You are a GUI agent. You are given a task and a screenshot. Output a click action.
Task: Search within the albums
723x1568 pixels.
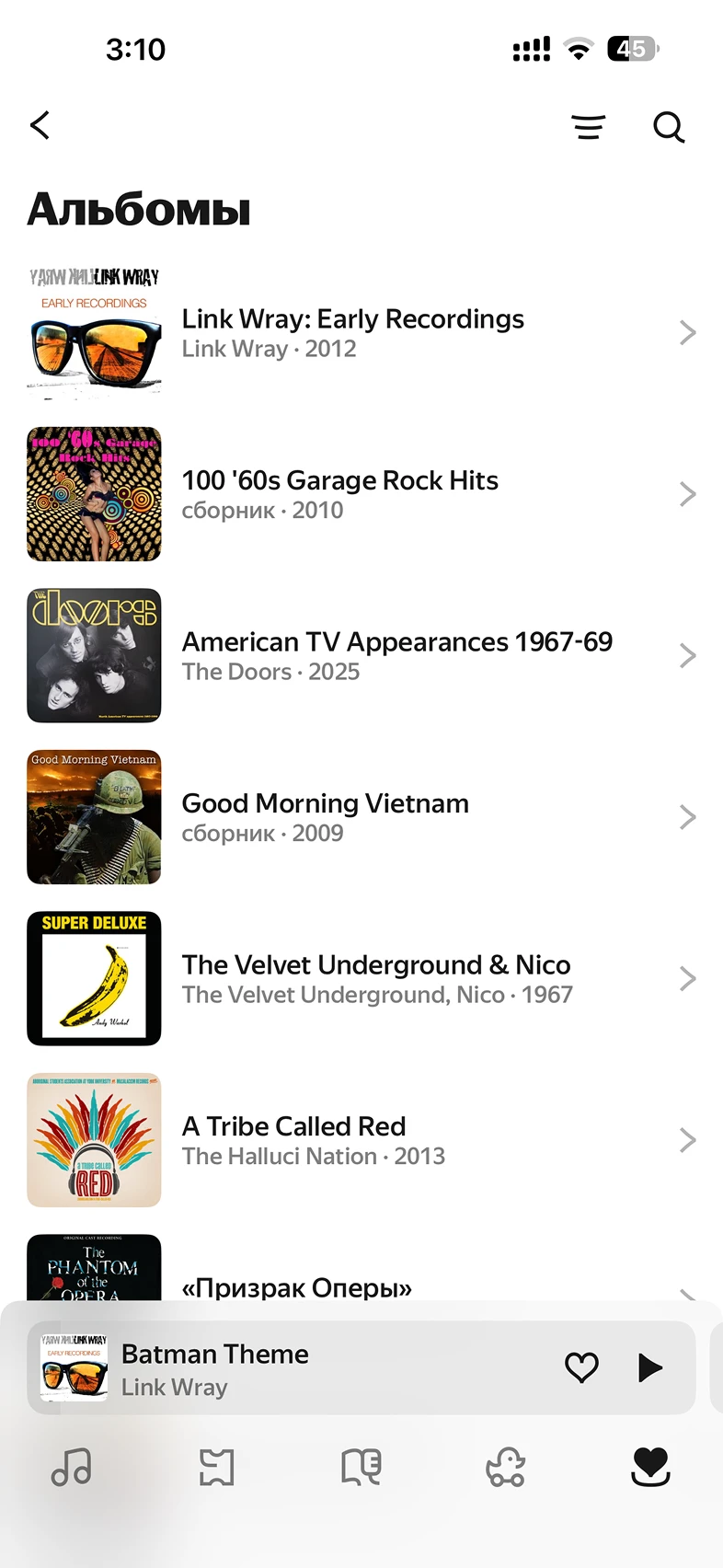[x=669, y=127]
